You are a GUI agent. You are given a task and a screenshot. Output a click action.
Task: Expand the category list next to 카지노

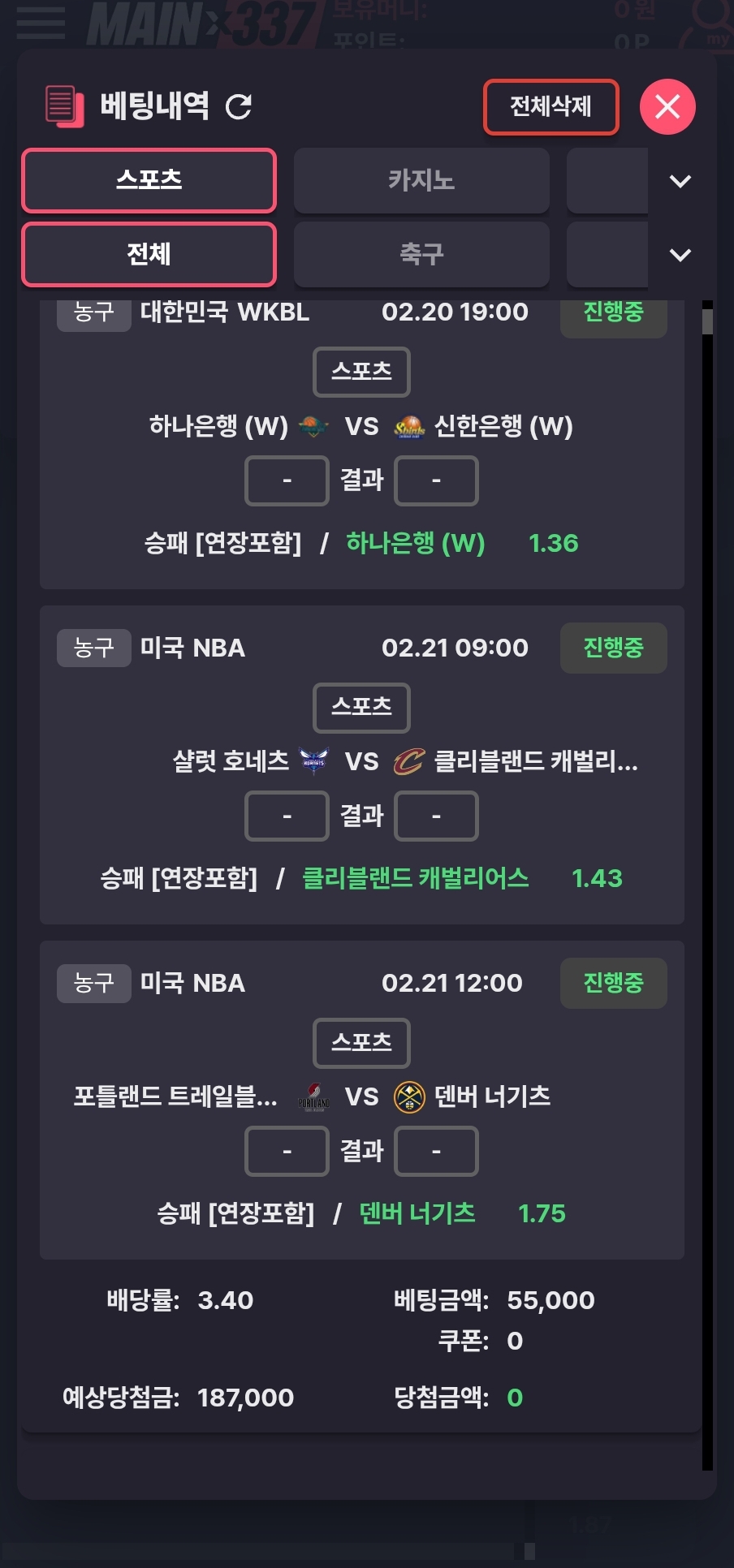click(680, 181)
